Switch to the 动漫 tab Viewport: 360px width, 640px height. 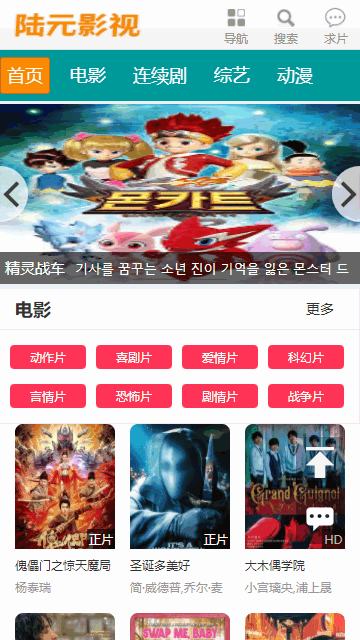[295, 76]
